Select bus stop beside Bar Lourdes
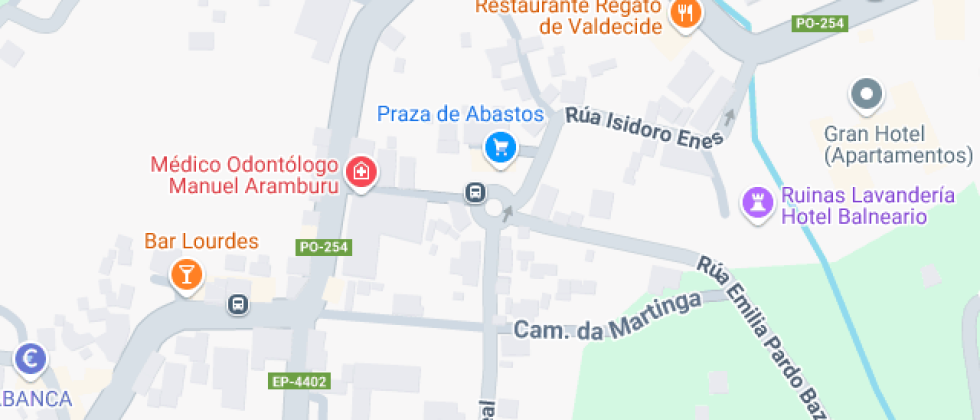 [x=238, y=303]
